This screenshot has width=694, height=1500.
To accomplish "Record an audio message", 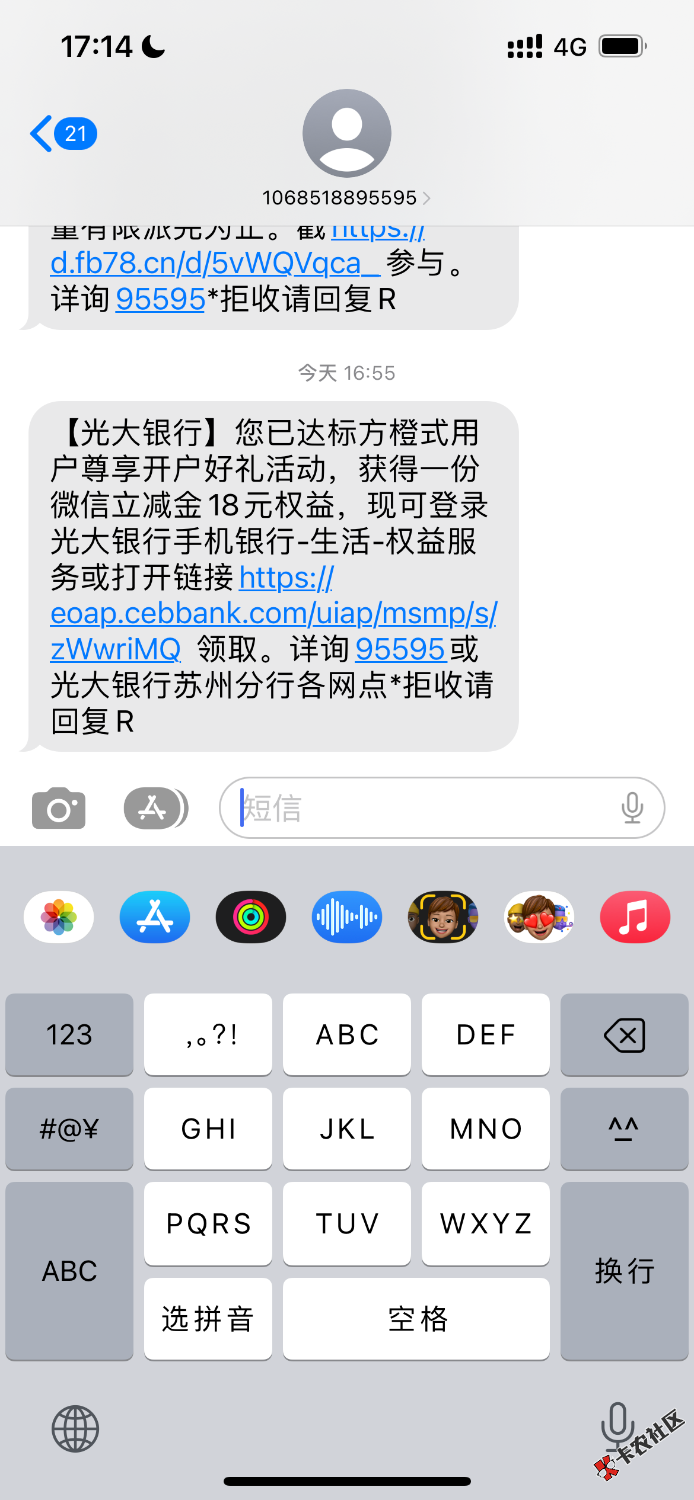I will (346, 916).
